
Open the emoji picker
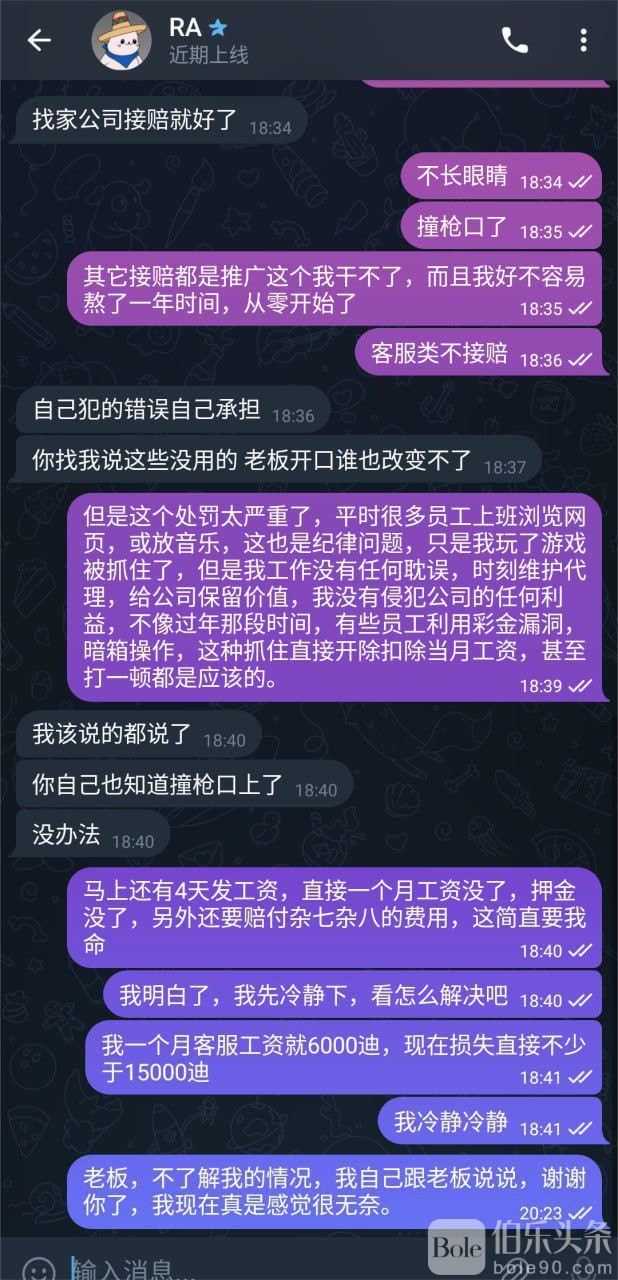(x=38, y=1268)
